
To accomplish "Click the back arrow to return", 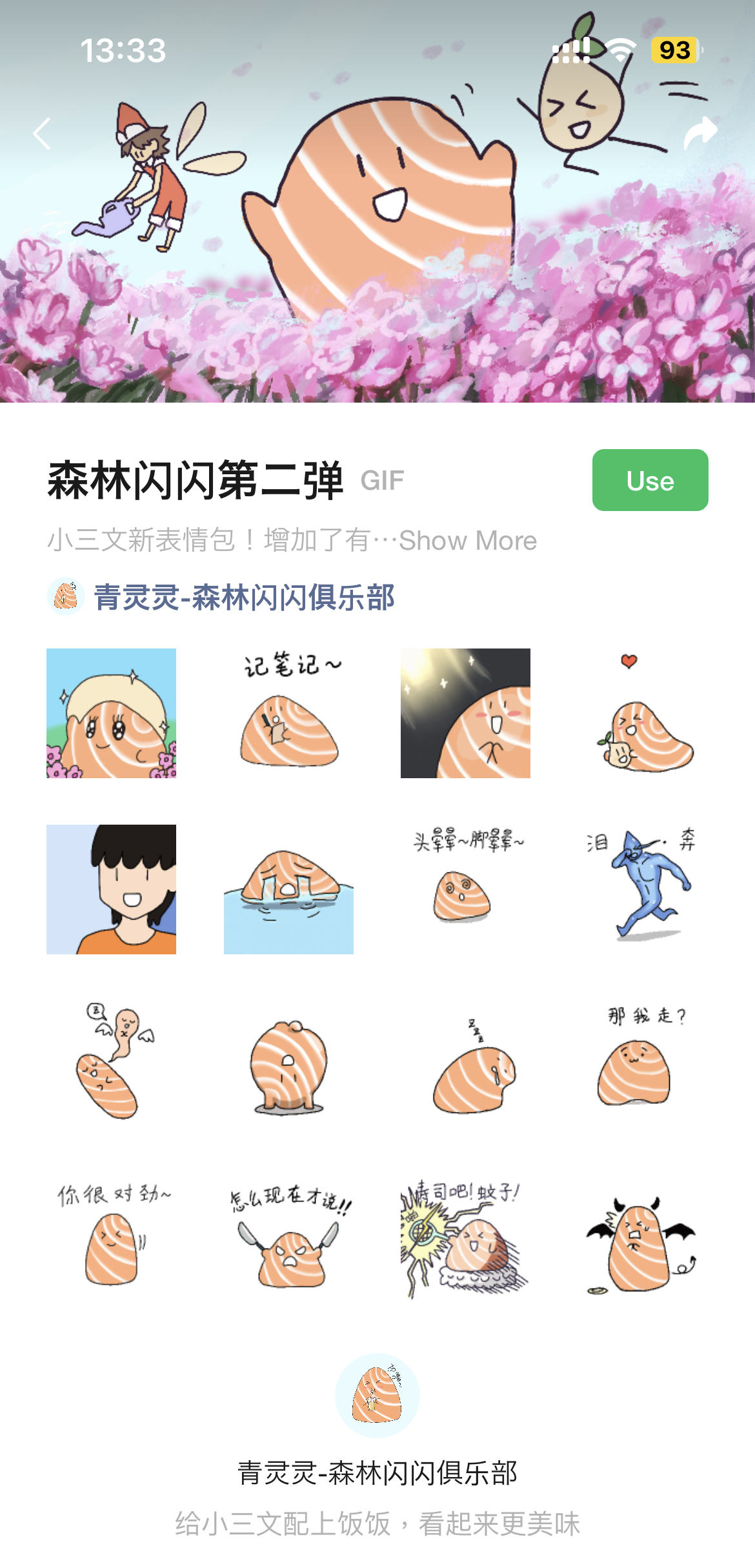I will (41, 132).
